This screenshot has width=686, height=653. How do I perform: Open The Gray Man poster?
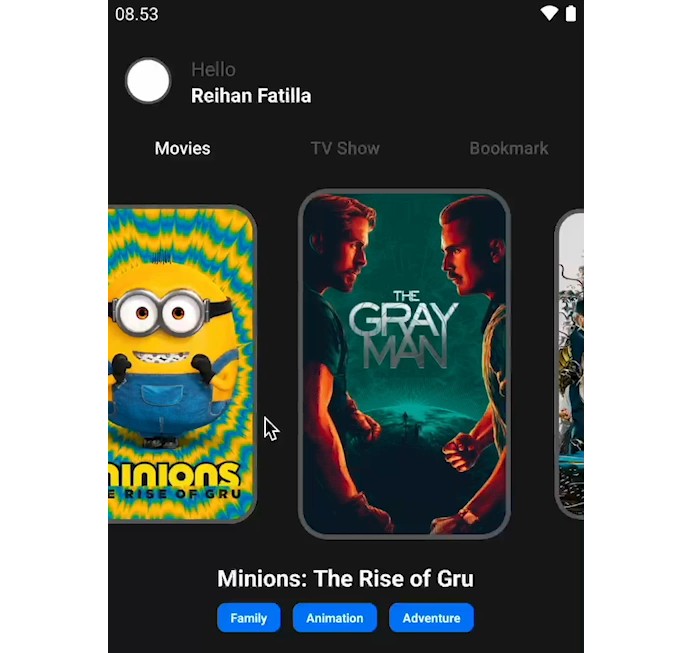[x=404, y=363]
